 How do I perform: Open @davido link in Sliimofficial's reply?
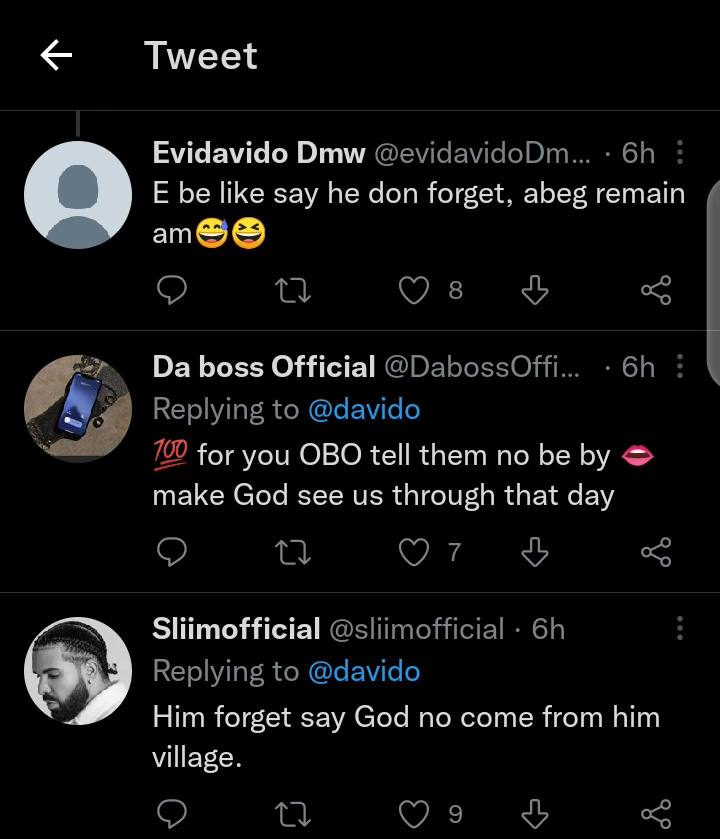pyautogui.click(x=364, y=671)
